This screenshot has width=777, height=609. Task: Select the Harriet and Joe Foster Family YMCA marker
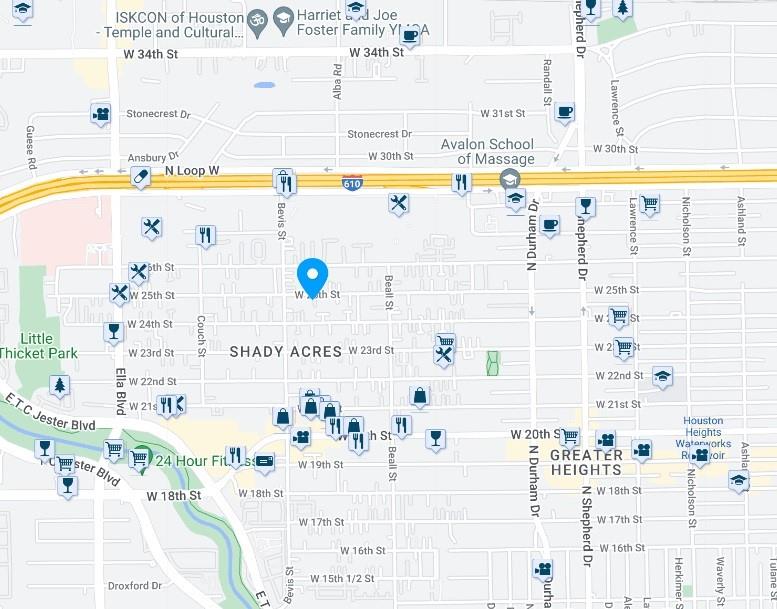284,19
